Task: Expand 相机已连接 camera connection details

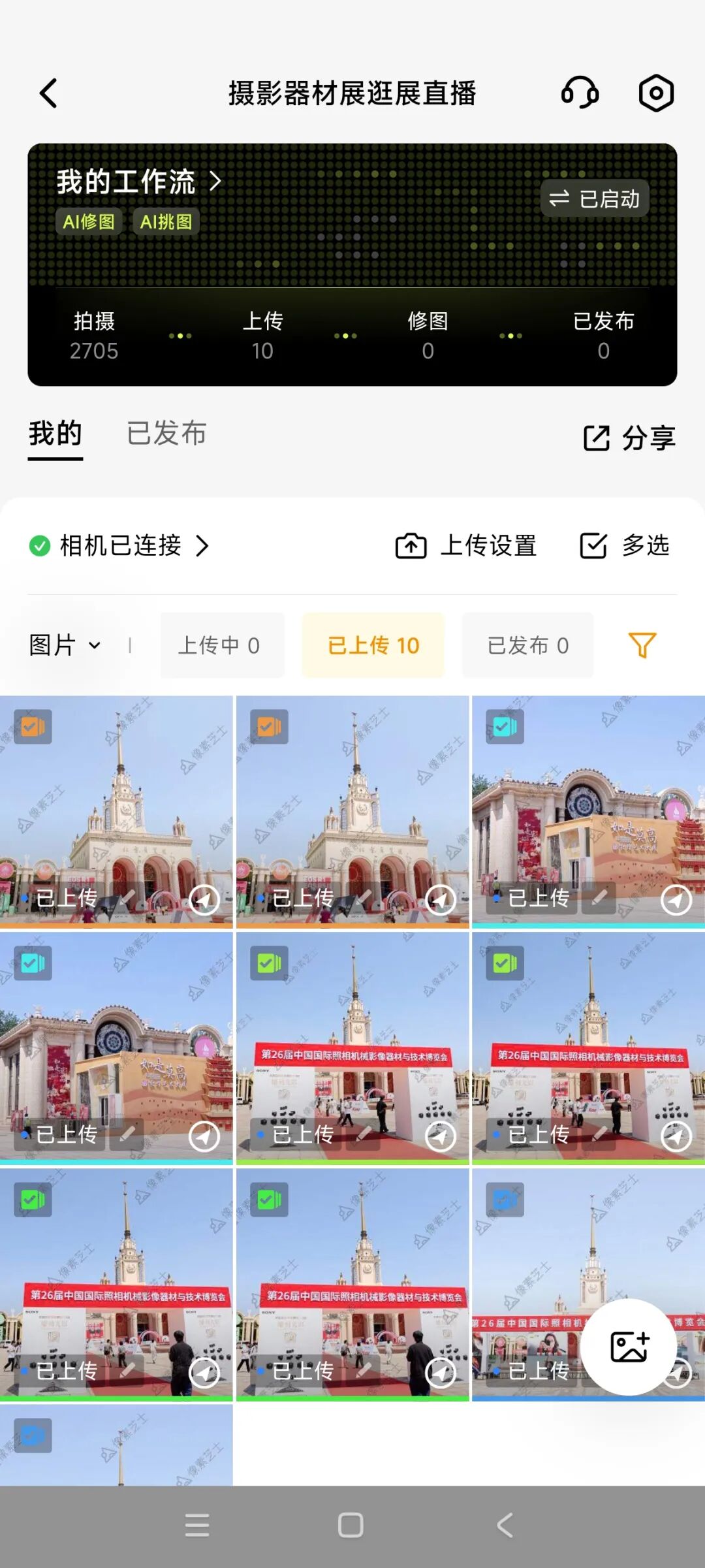Action: tap(119, 546)
